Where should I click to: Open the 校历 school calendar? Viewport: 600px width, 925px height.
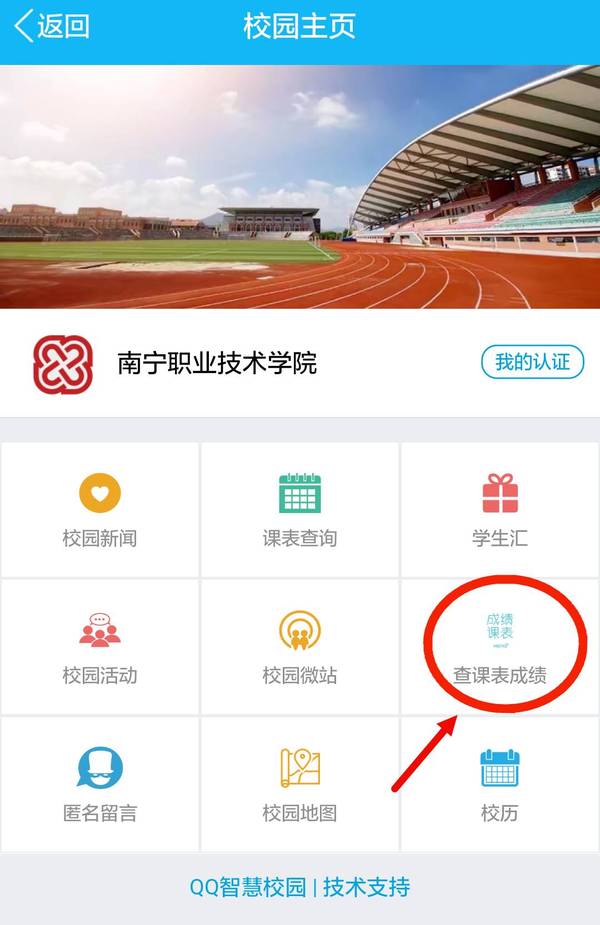500,784
